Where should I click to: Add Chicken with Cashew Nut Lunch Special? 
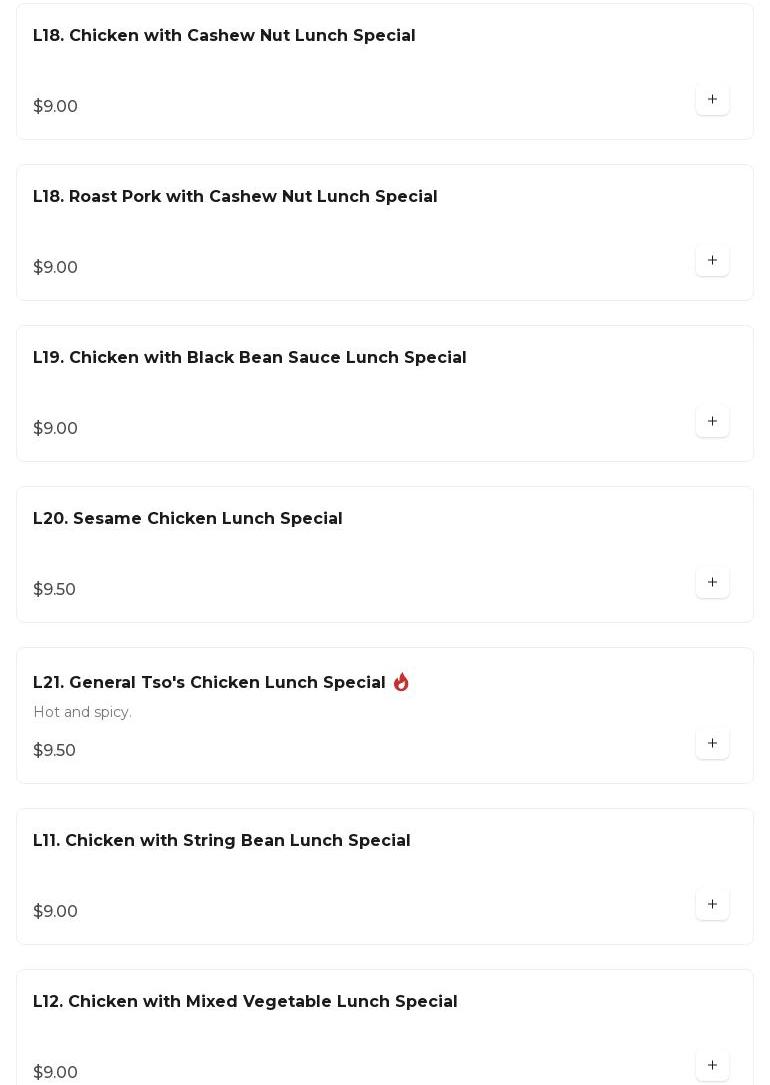pyautogui.click(x=712, y=100)
